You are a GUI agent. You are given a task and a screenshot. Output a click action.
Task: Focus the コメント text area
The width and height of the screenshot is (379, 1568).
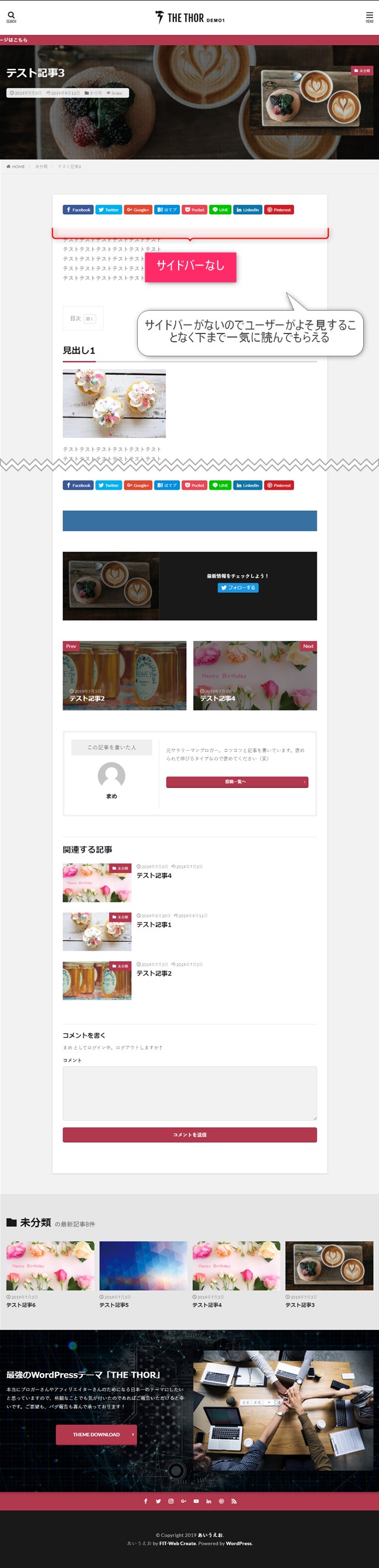tap(190, 1092)
